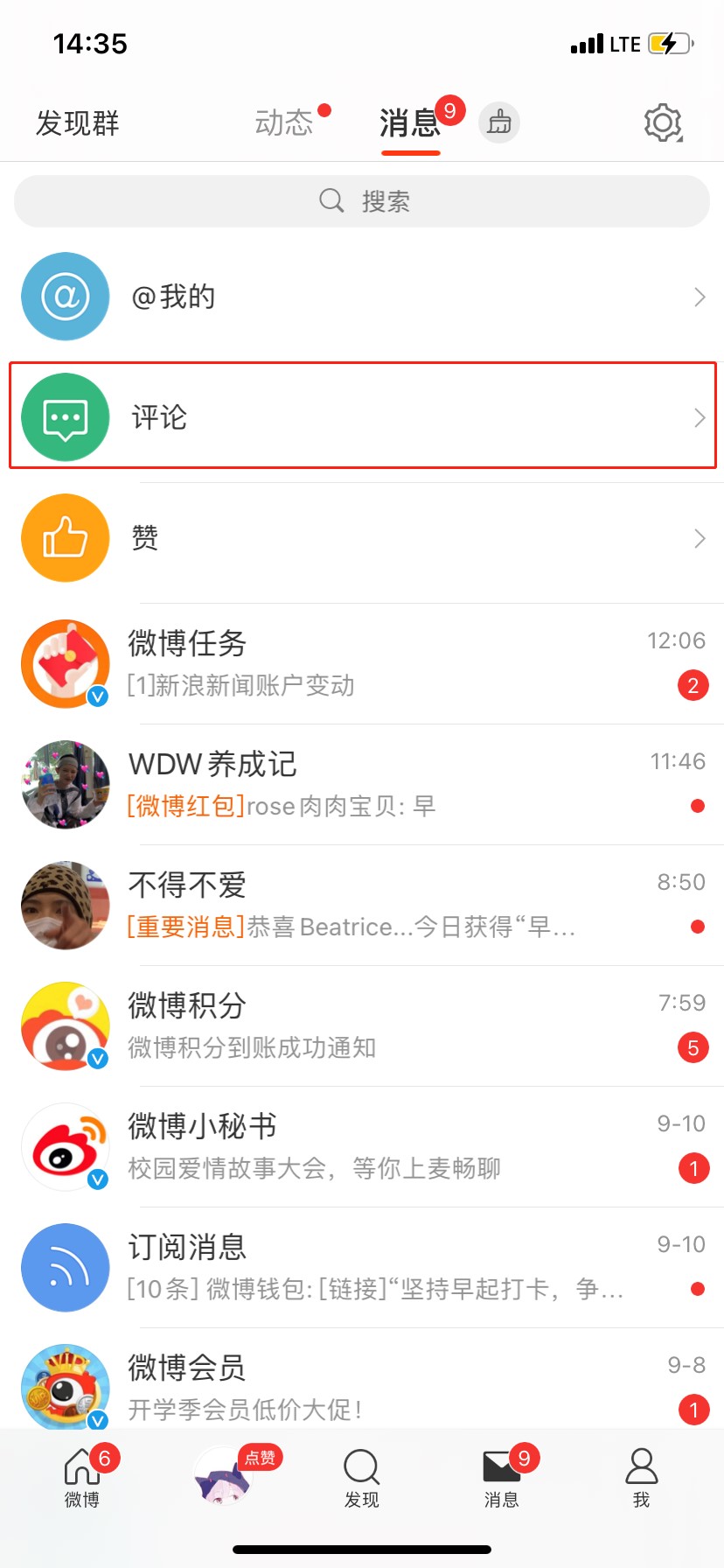Switch to the 动态 tab
The height and width of the screenshot is (1568, 724).
pos(284,122)
